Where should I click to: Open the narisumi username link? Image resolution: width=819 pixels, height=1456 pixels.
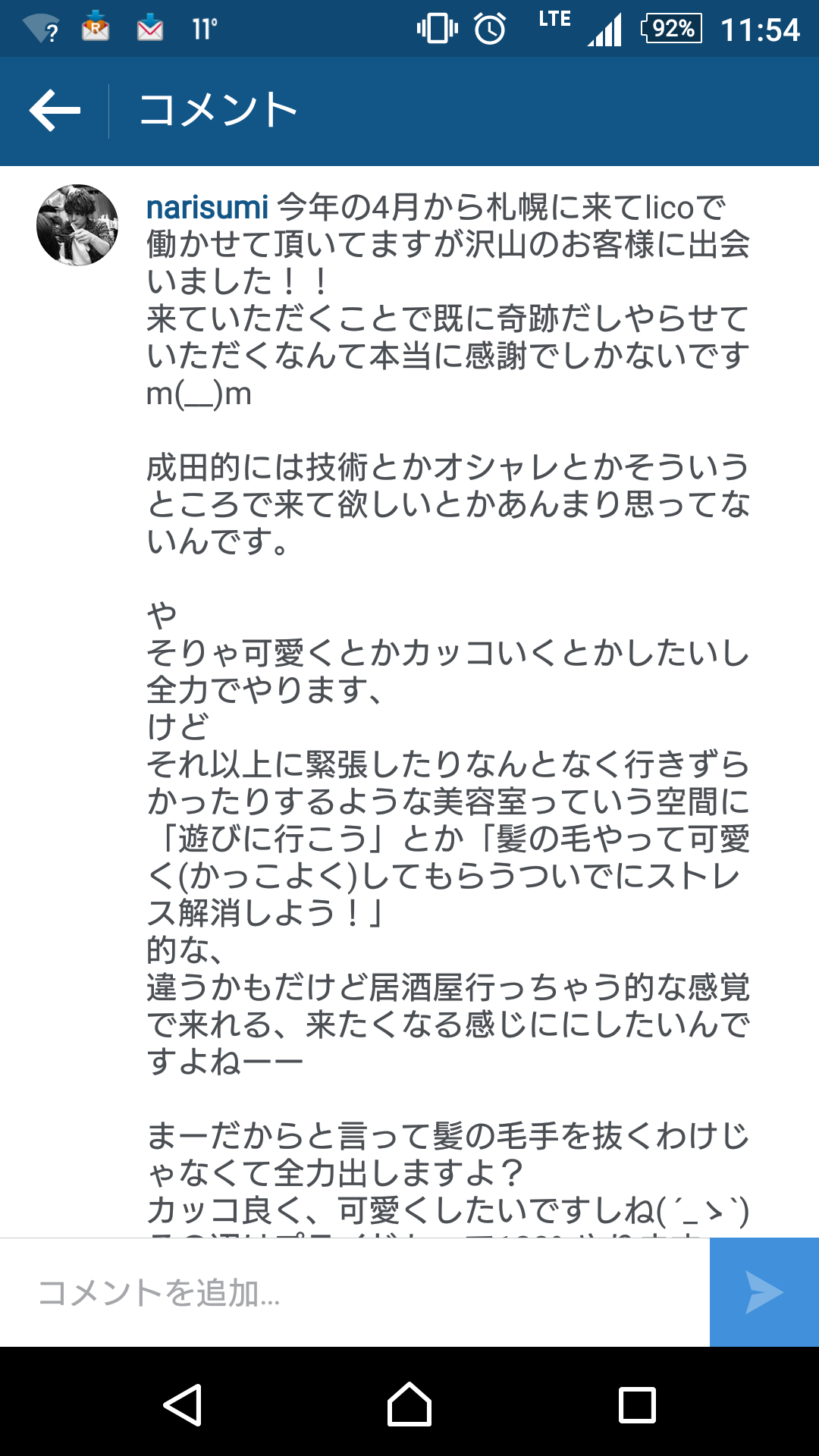[x=207, y=207]
